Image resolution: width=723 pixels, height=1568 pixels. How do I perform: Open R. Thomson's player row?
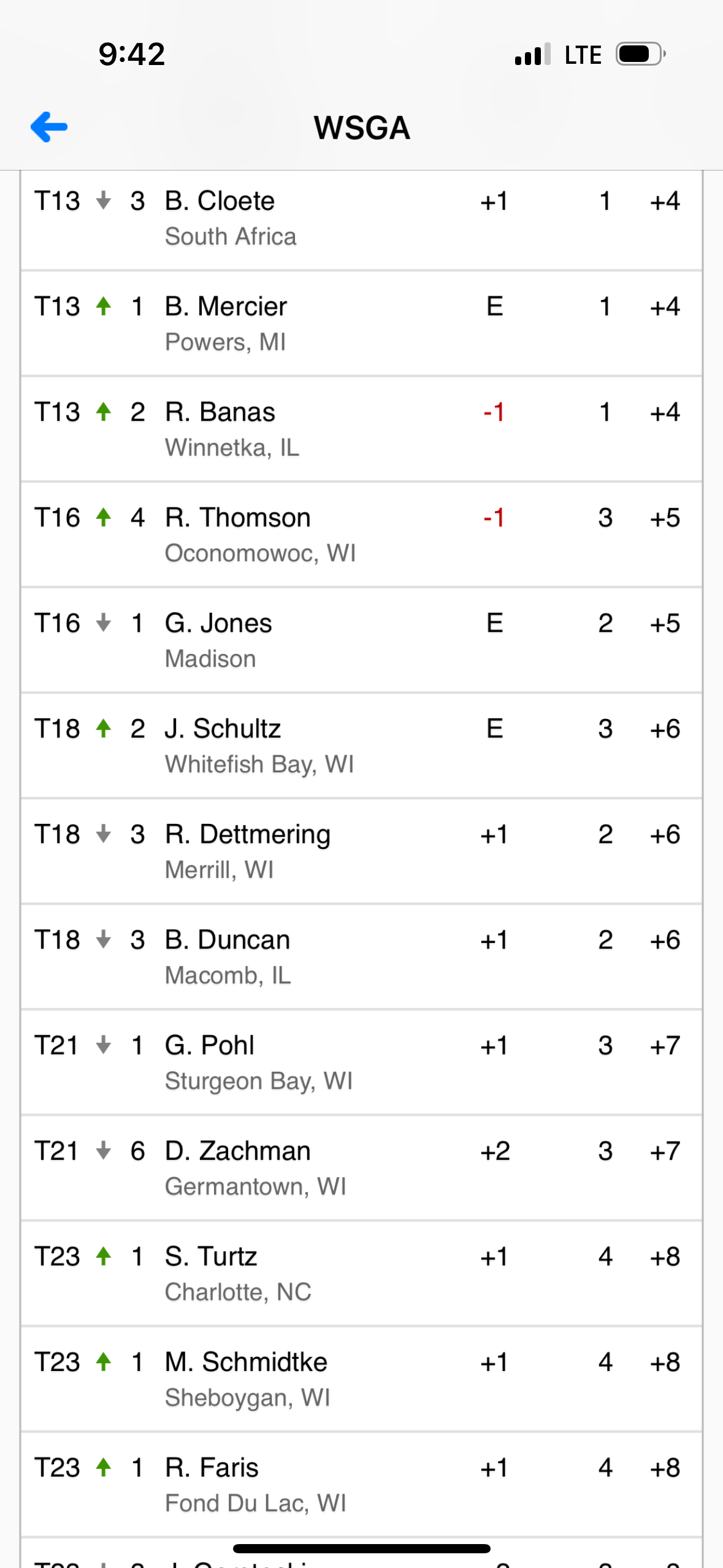click(x=361, y=534)
